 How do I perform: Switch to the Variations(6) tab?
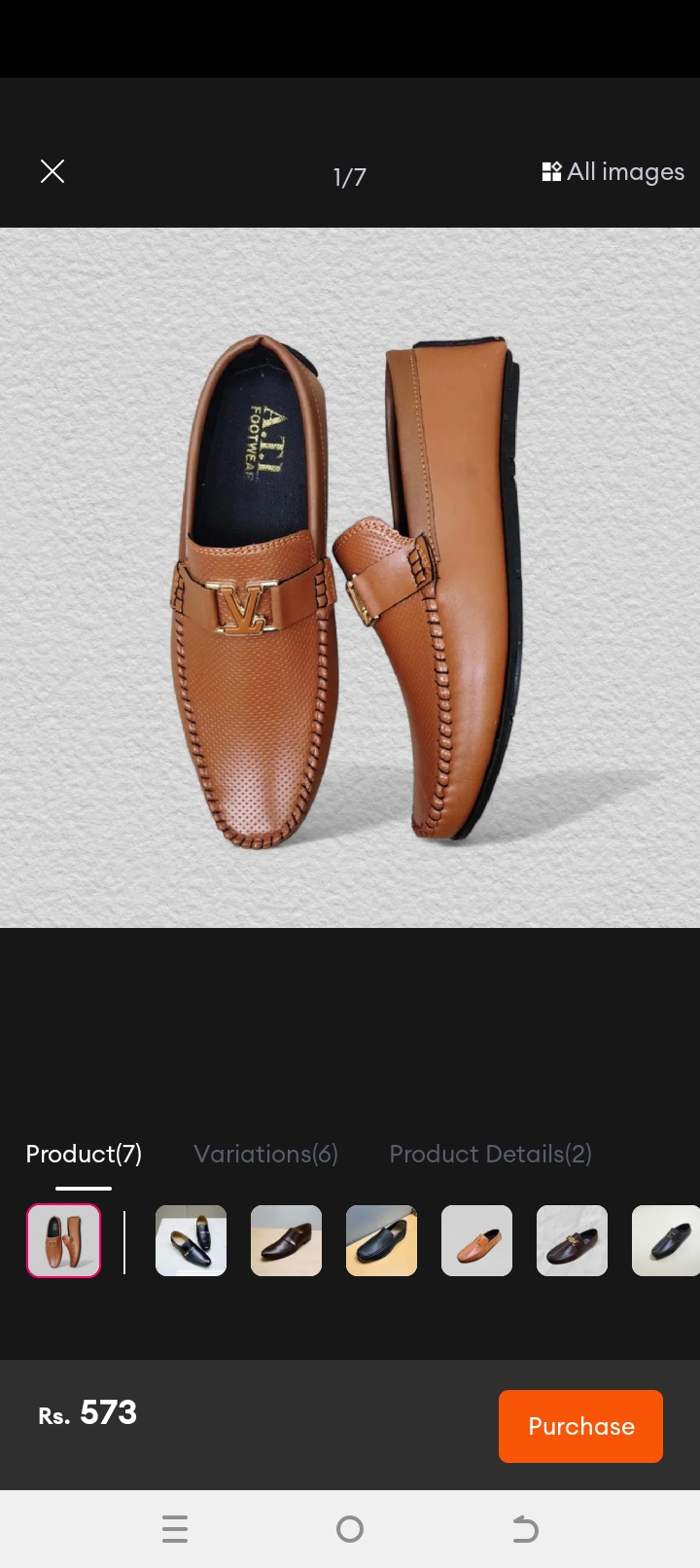pos(265,1154)
